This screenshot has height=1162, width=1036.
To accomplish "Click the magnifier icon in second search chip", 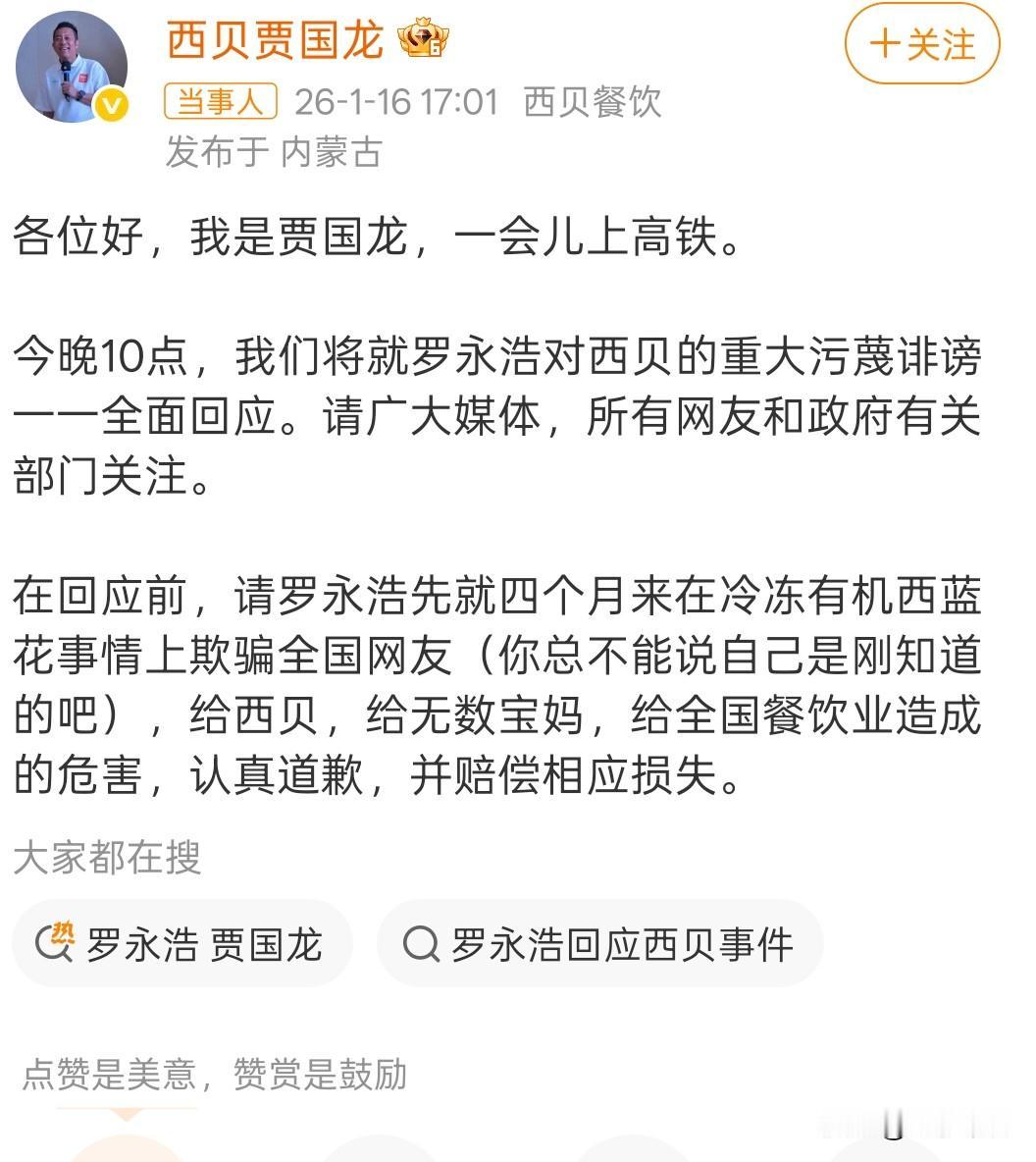I will (422, 943).
